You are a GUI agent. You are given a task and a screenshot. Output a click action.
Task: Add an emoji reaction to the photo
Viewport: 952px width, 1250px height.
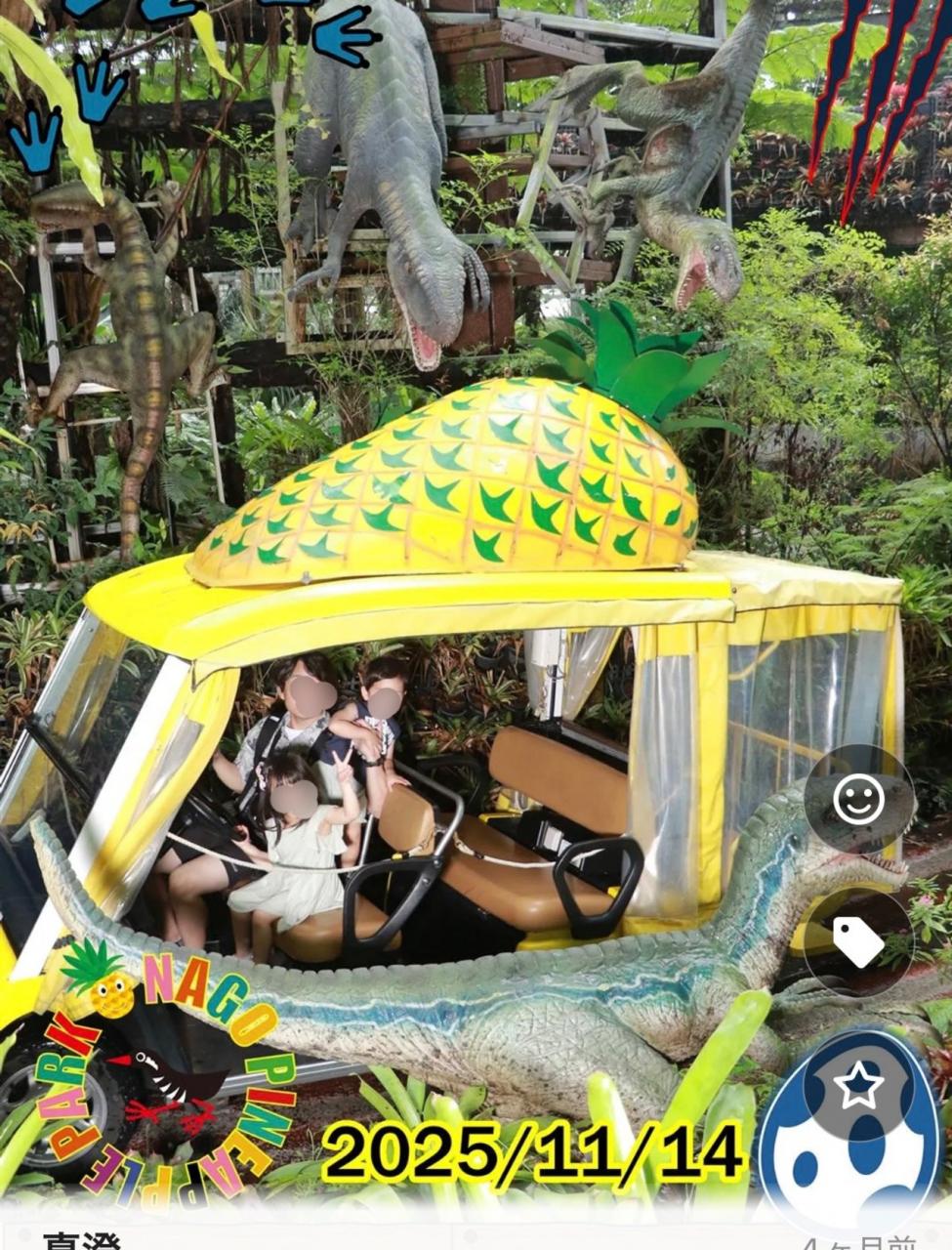858,799
